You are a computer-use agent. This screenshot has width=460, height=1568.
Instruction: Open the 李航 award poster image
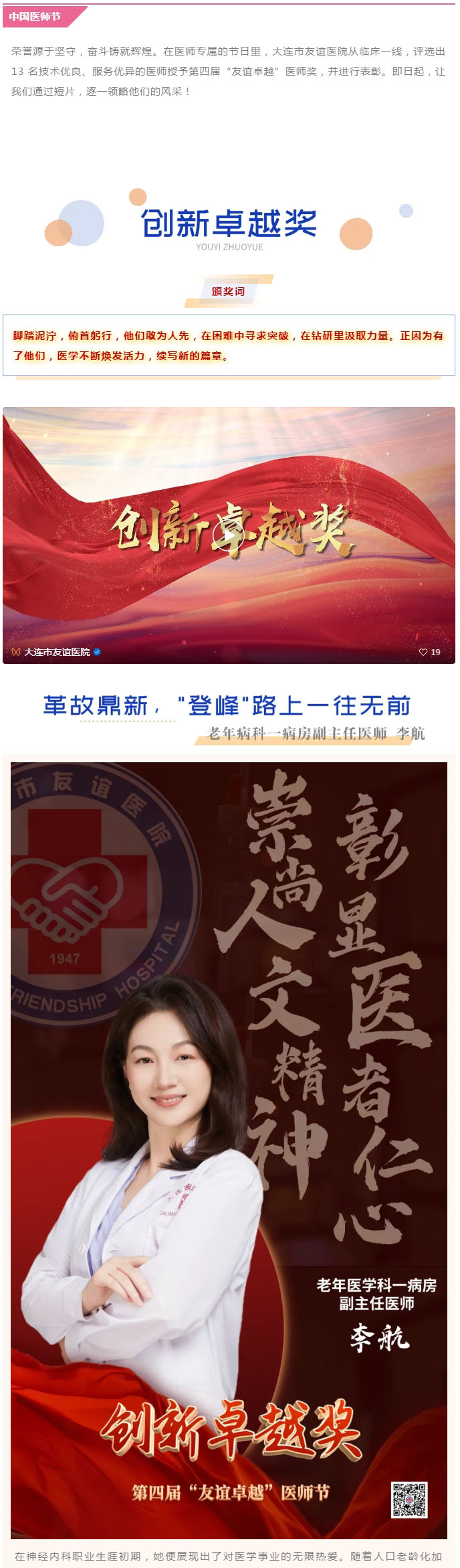click(x=229, y=1151)
